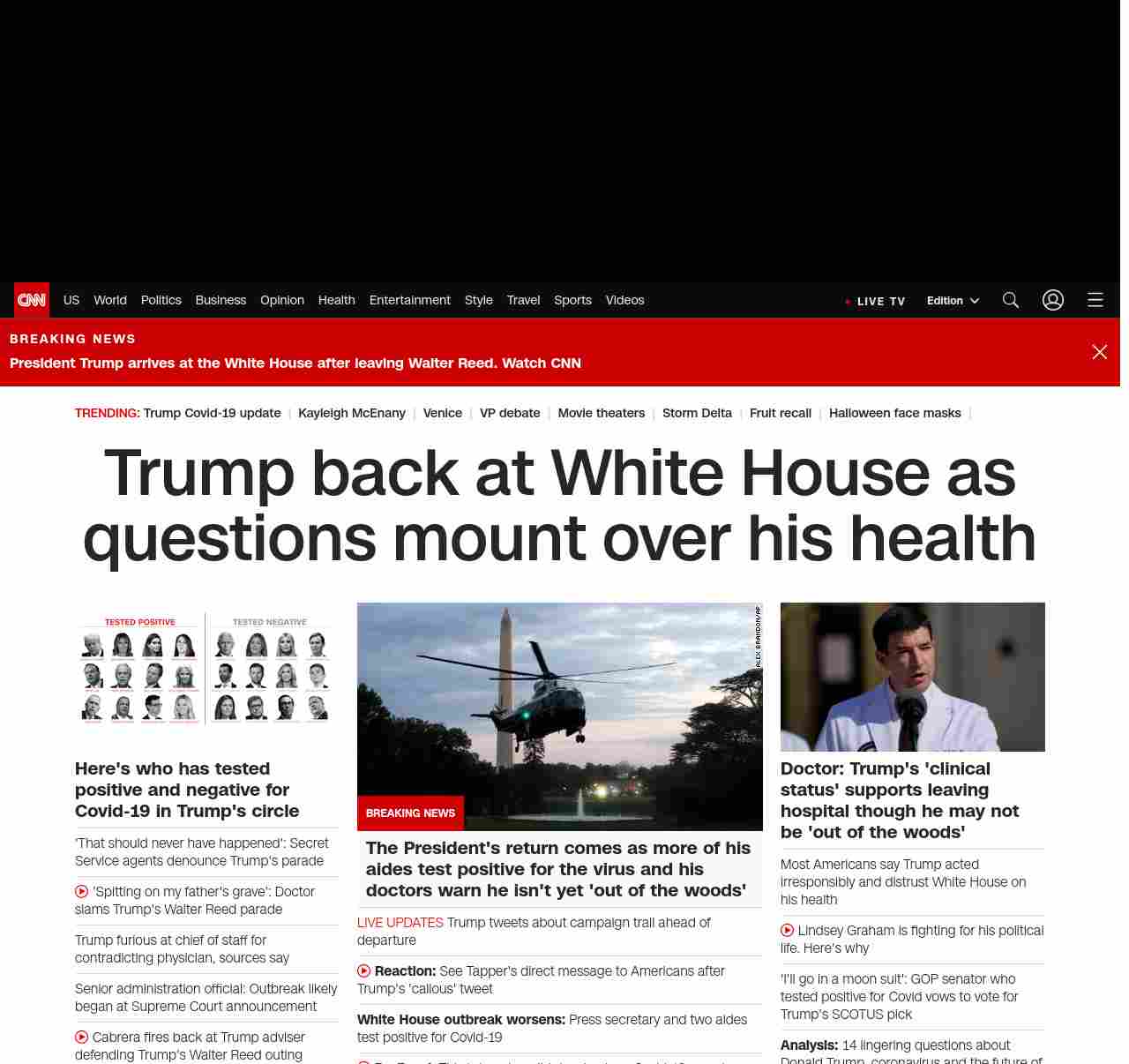Open the hamburger menu

[x=1095, y=300]
